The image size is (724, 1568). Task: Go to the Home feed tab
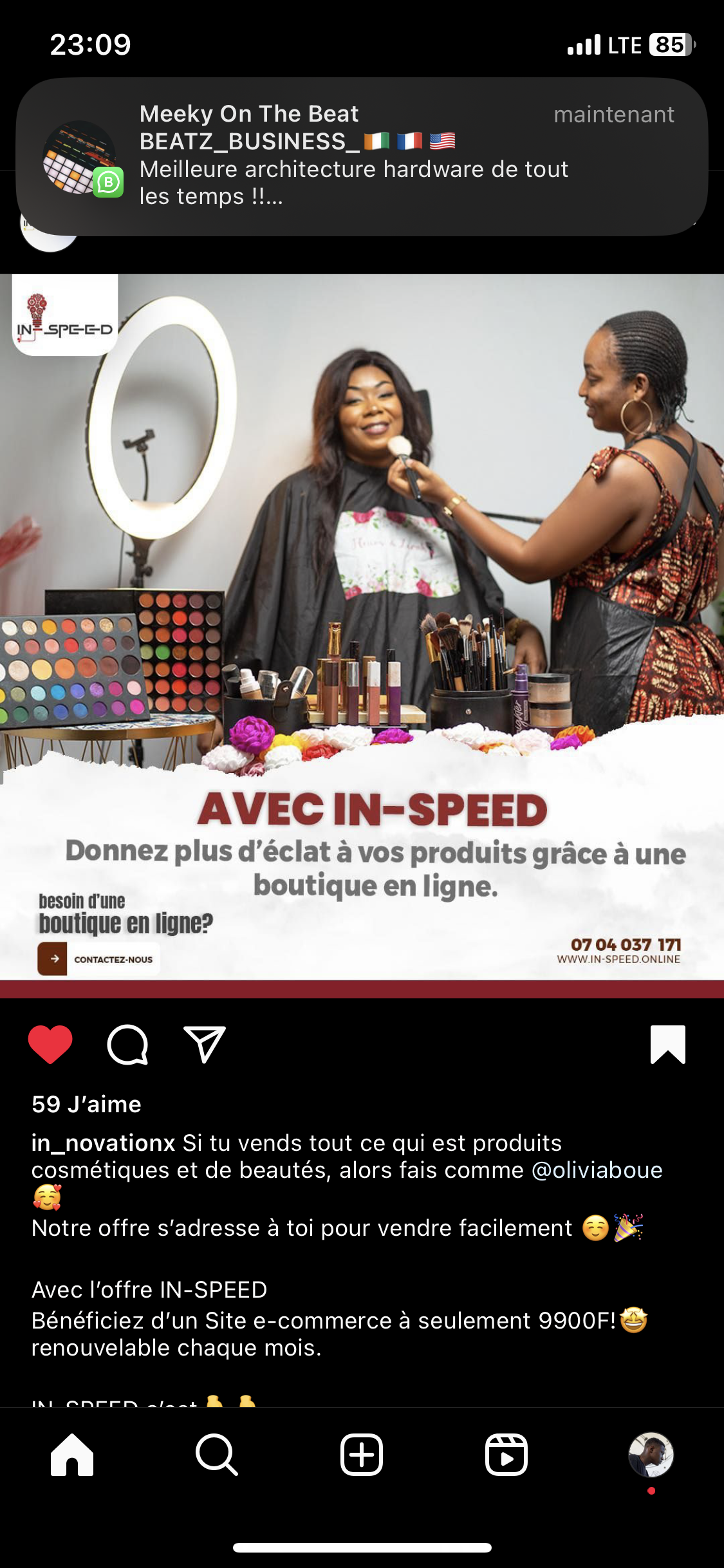[x=72, y=1455]
